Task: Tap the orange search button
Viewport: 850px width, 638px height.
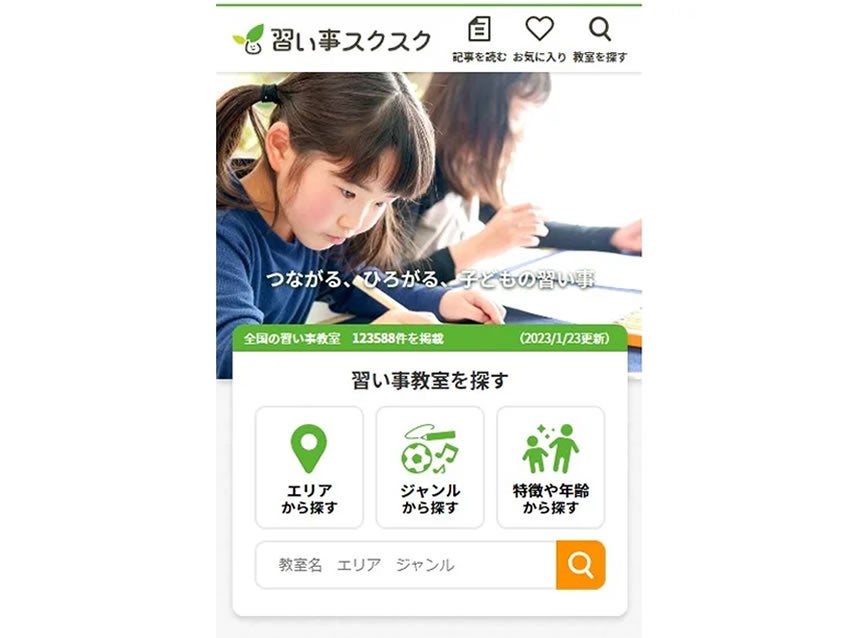Action: (x=581, y=565)
